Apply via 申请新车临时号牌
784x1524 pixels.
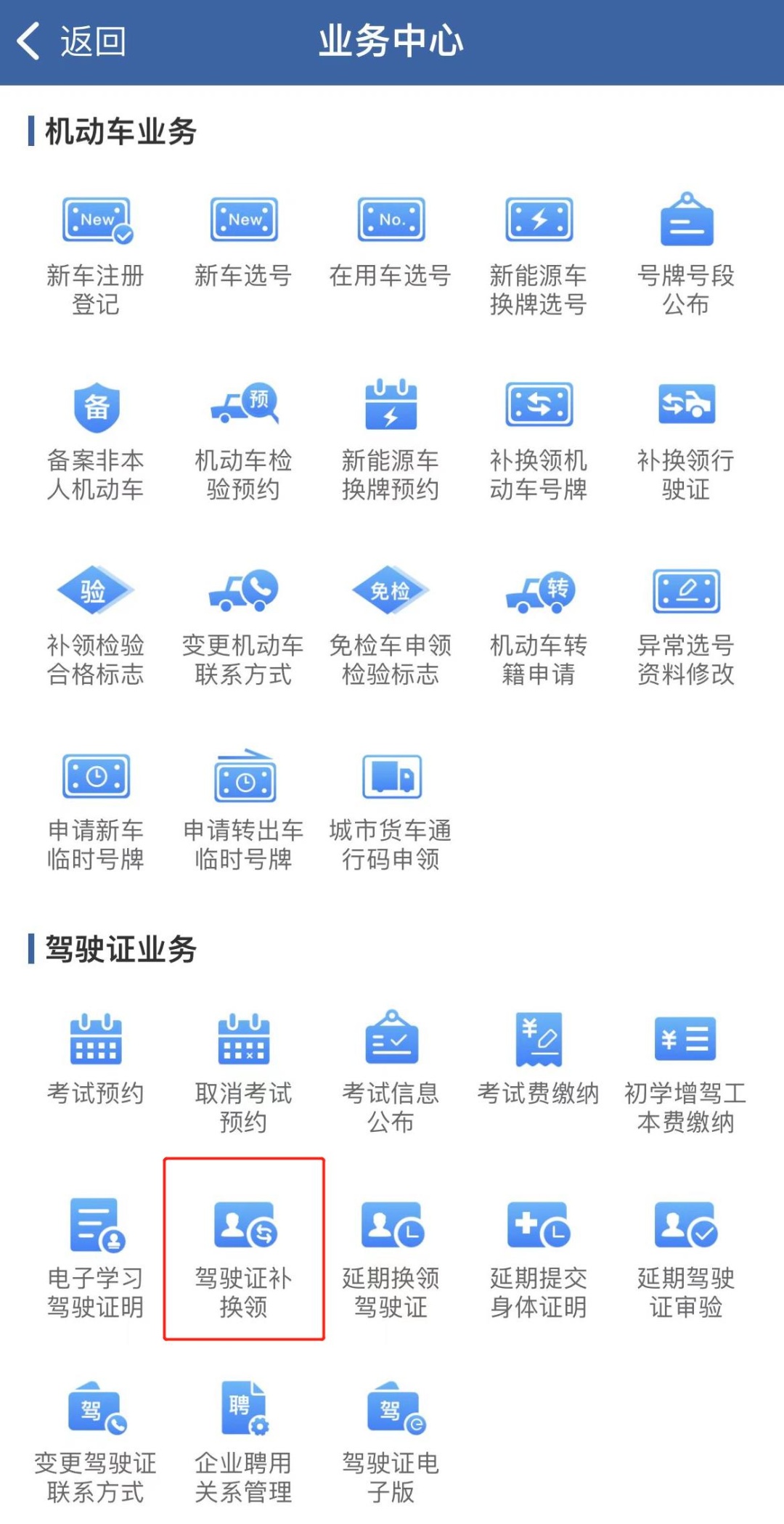(x=97, y=810)
